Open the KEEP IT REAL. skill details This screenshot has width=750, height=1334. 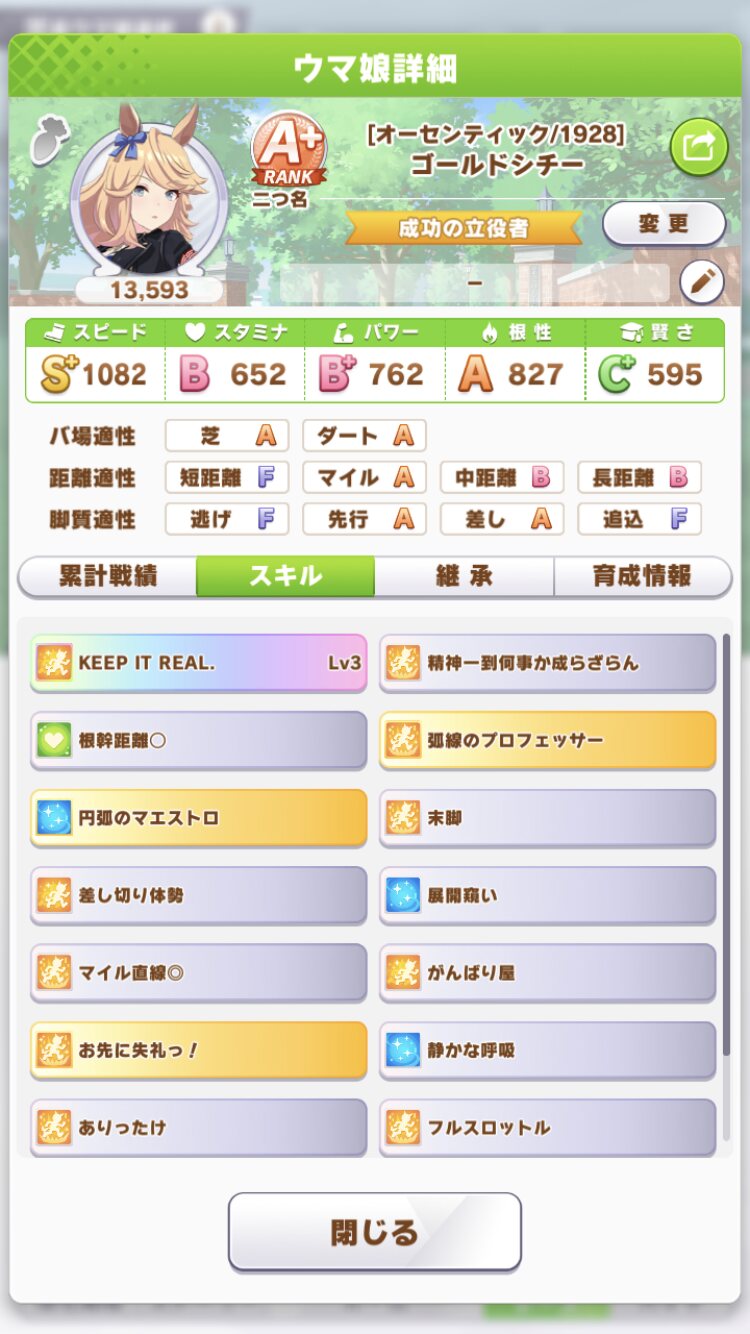tap(198, 662)
